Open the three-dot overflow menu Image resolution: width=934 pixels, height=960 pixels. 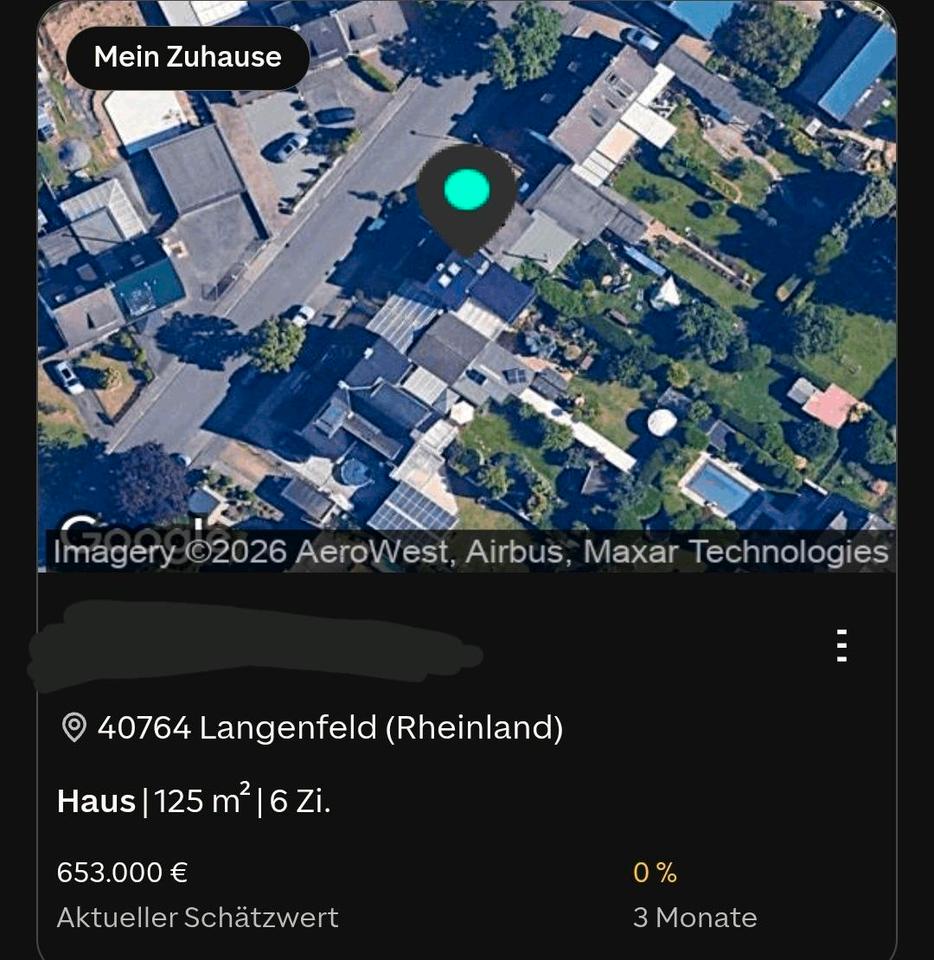click(841, 647)
